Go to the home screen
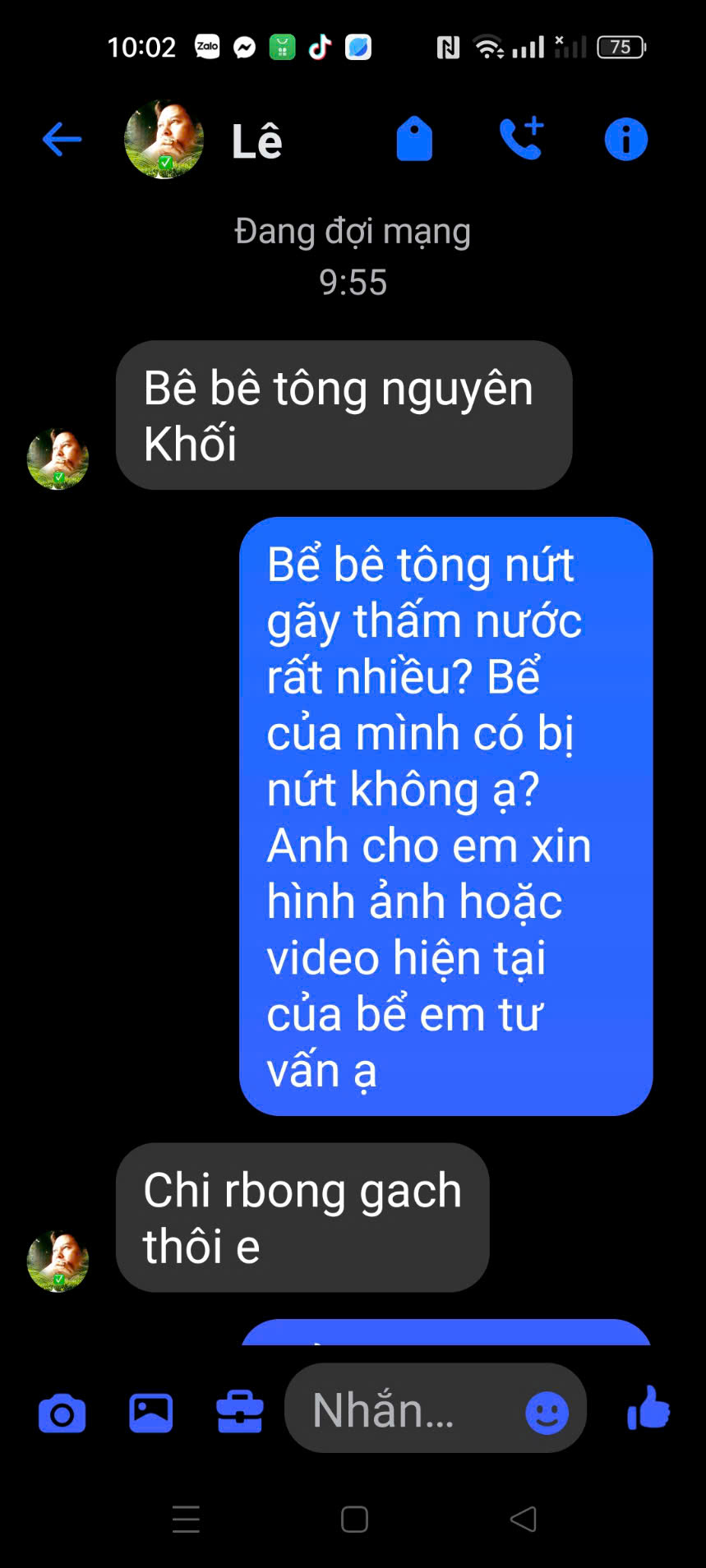The image size is (706, 1568). (354, 1519)
